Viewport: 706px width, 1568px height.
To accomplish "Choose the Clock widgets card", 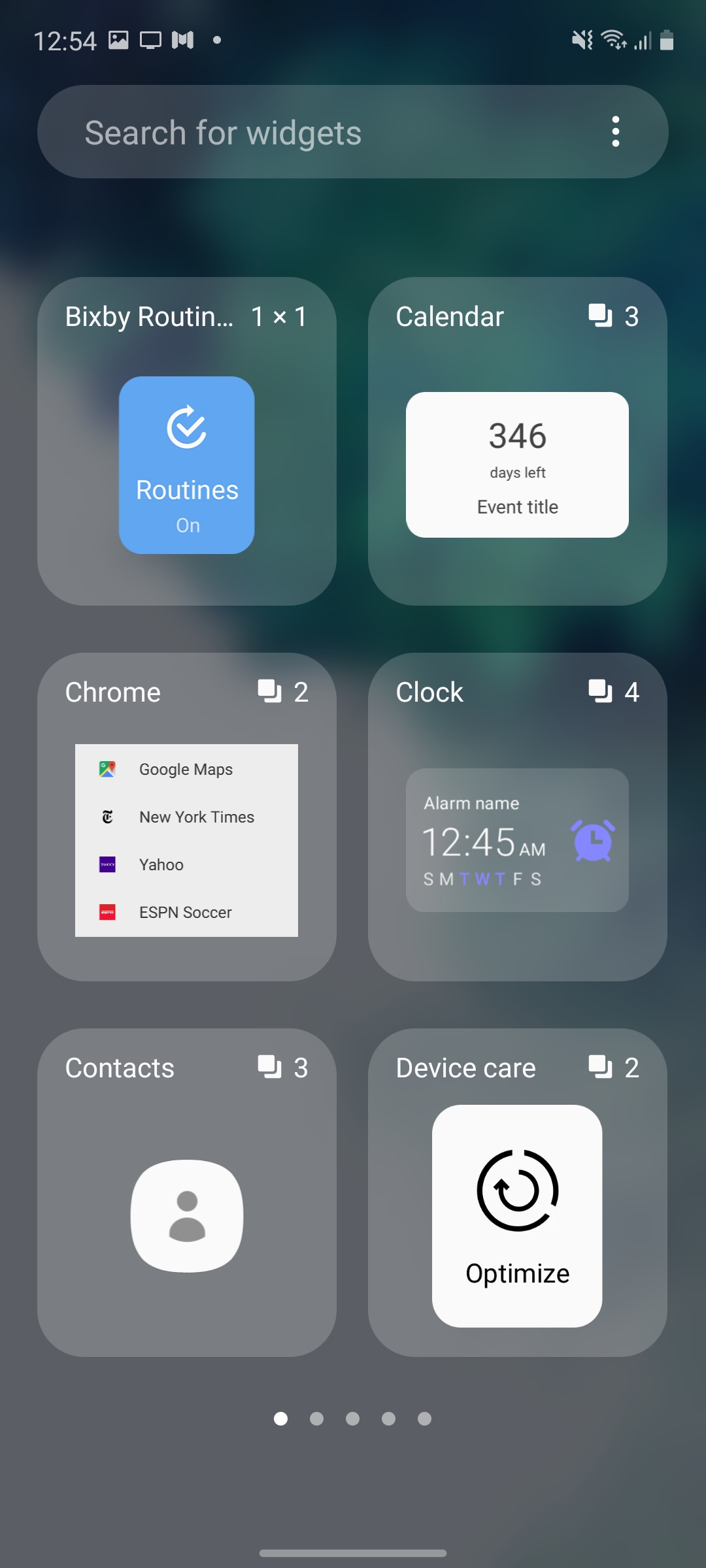I will tap(517, 817).
